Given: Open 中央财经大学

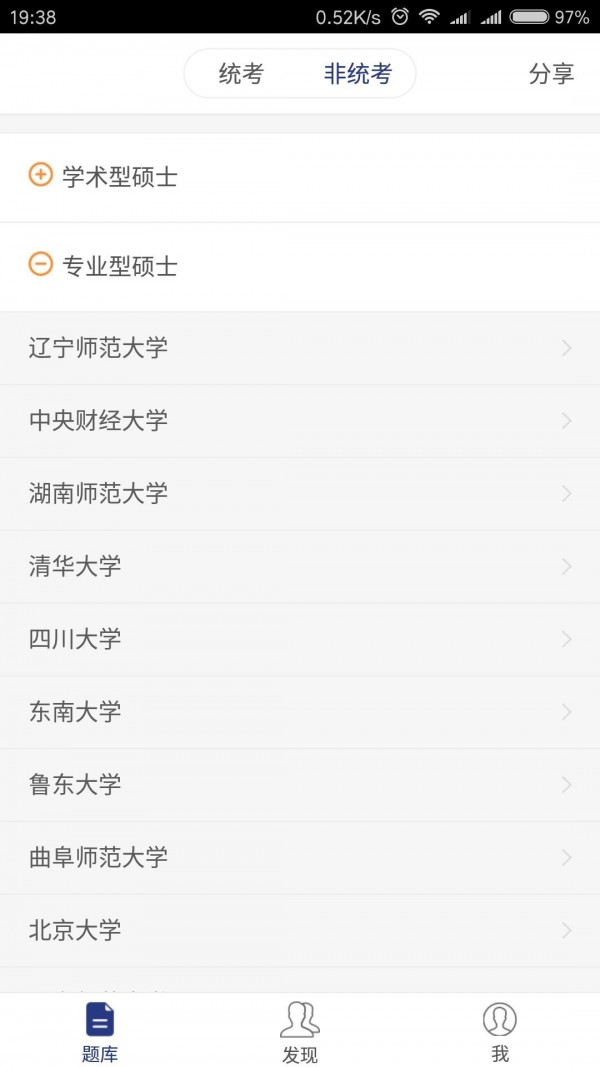Looking at the screenshot, I should 300,421.
